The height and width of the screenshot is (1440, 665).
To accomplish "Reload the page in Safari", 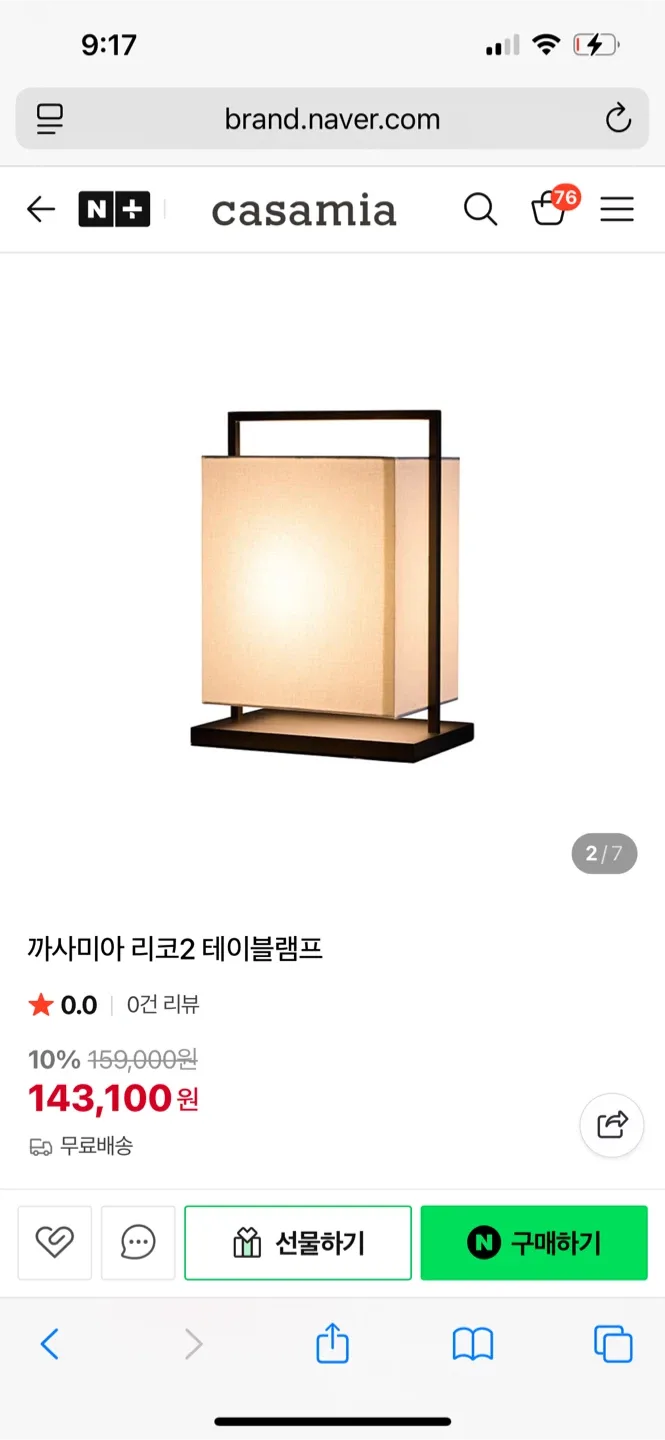I will coord(618,119).
